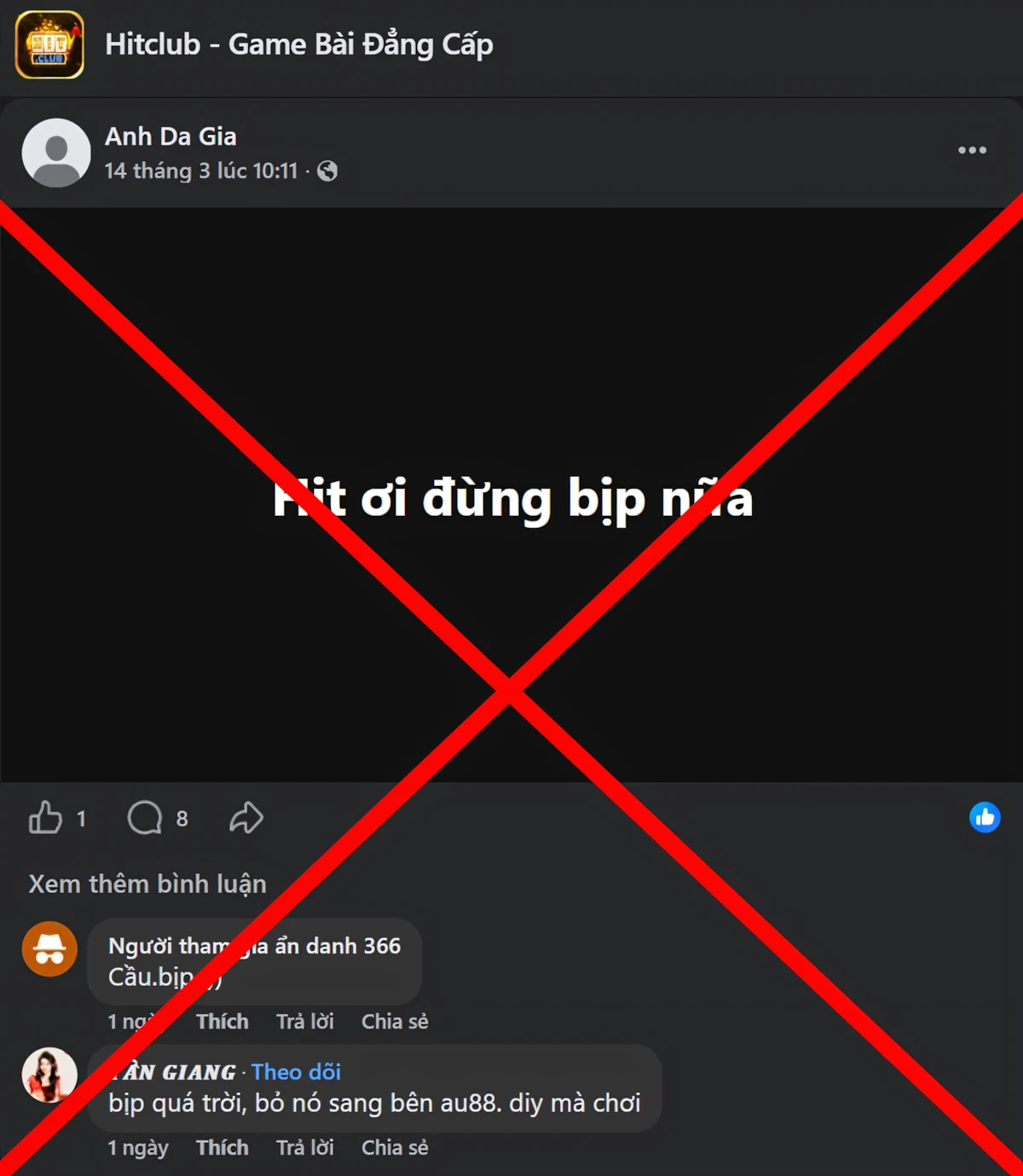
Task: Open the Hitclub group page header
Action: pos(298,44)
